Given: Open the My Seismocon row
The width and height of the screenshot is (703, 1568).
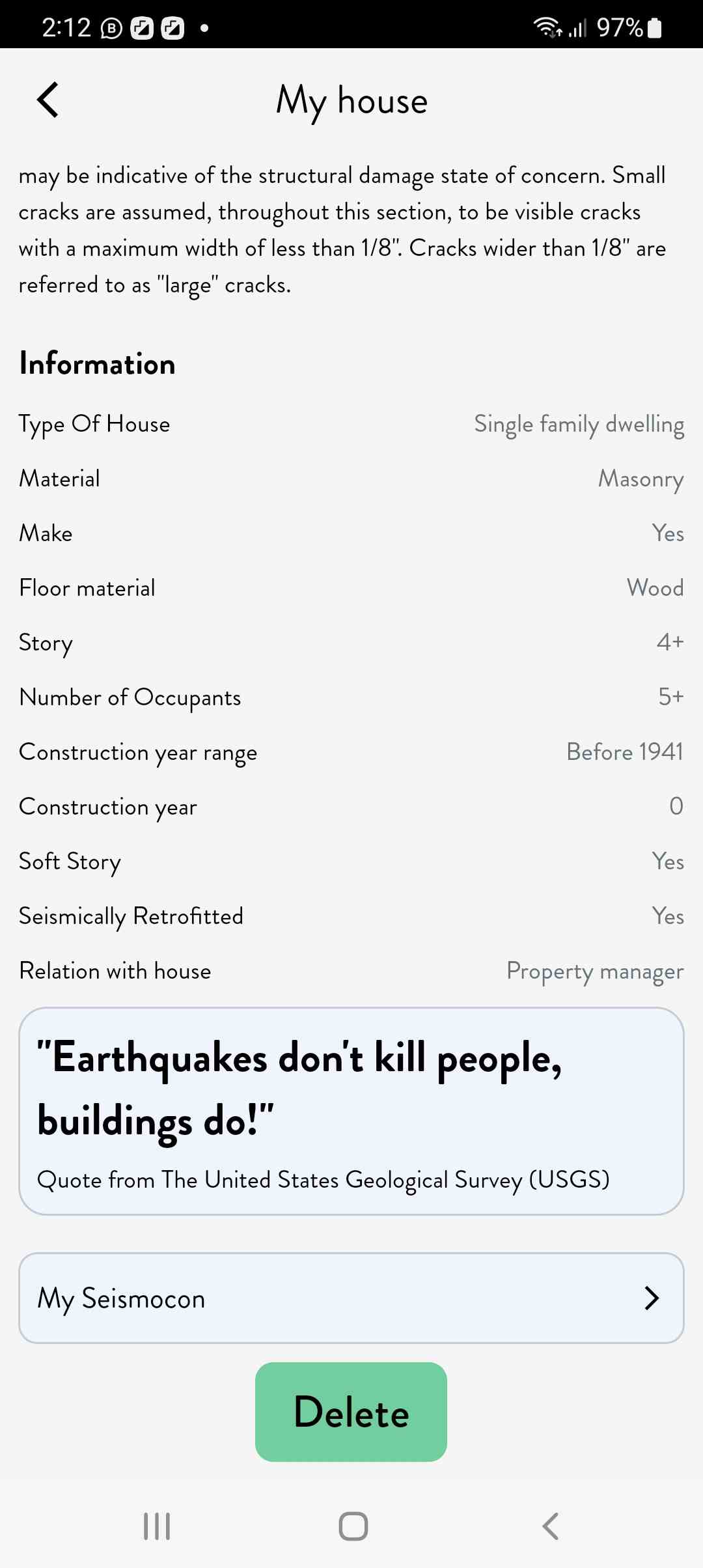Looking at the screenshot, I should 351,1298.
